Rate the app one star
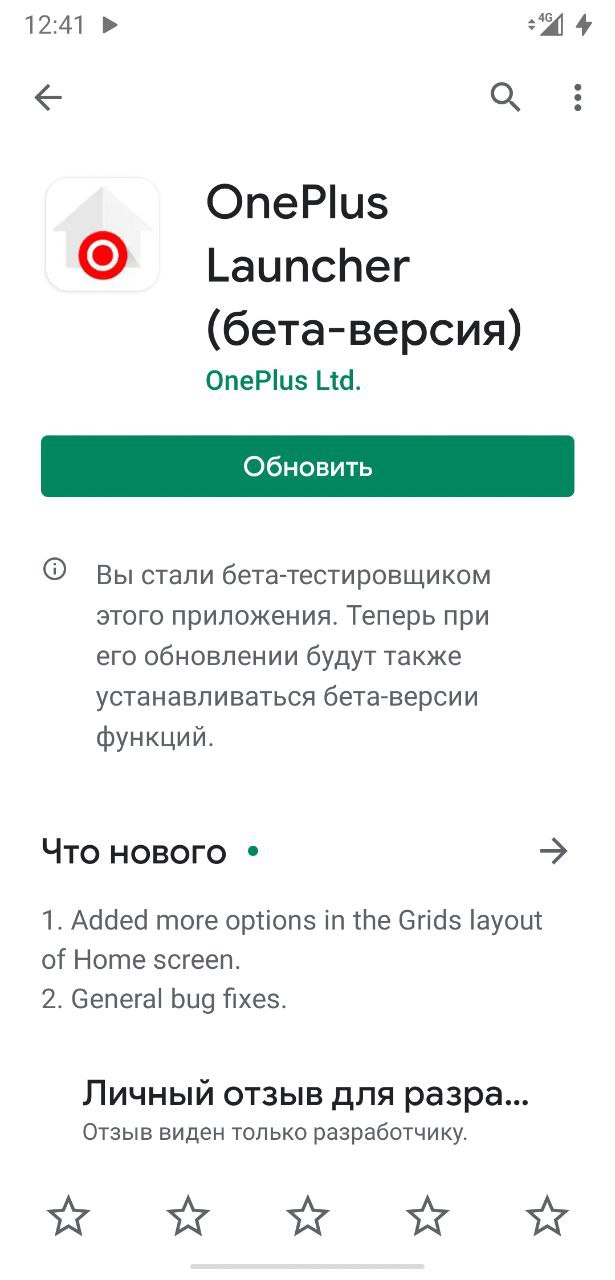 [x=68, y=1216]
